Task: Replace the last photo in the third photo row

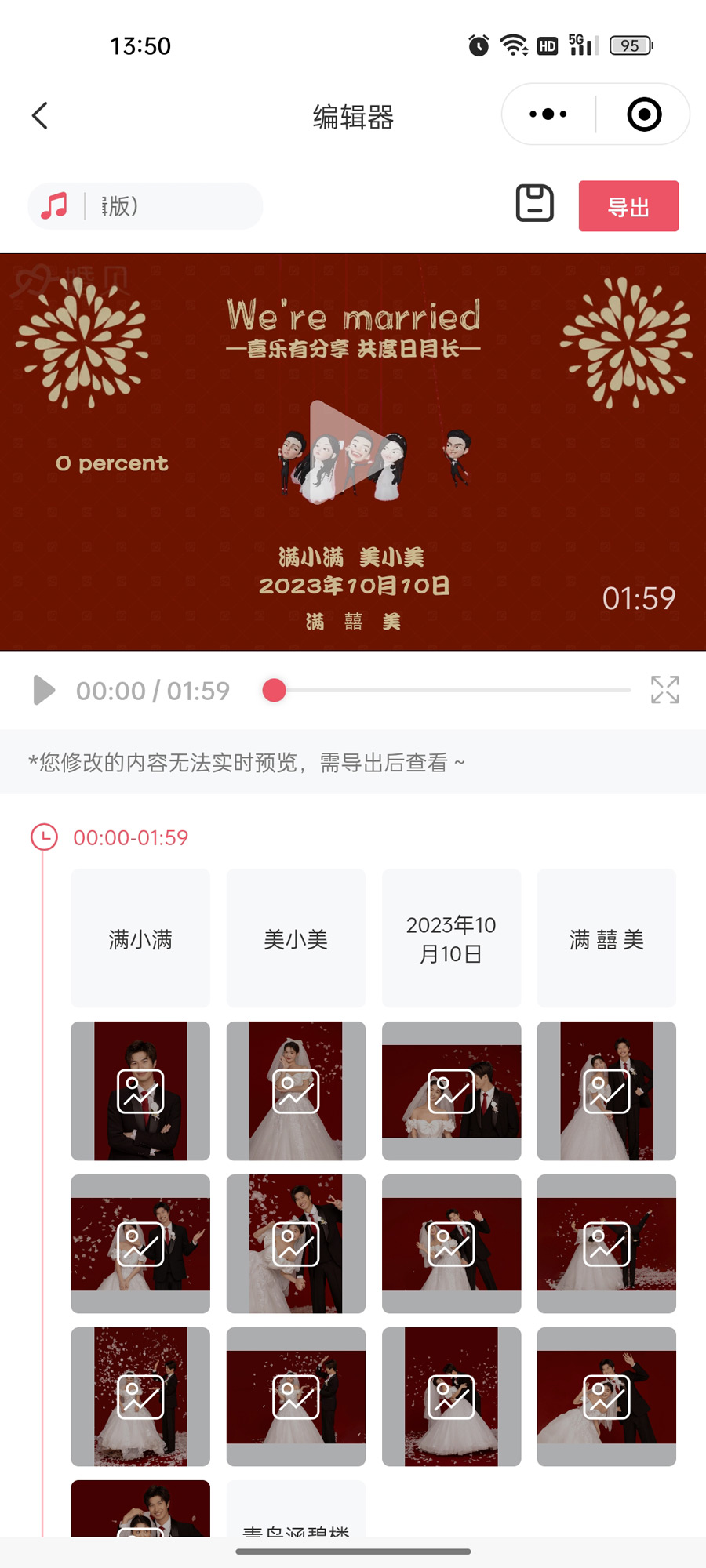Action: (606, 1396)
